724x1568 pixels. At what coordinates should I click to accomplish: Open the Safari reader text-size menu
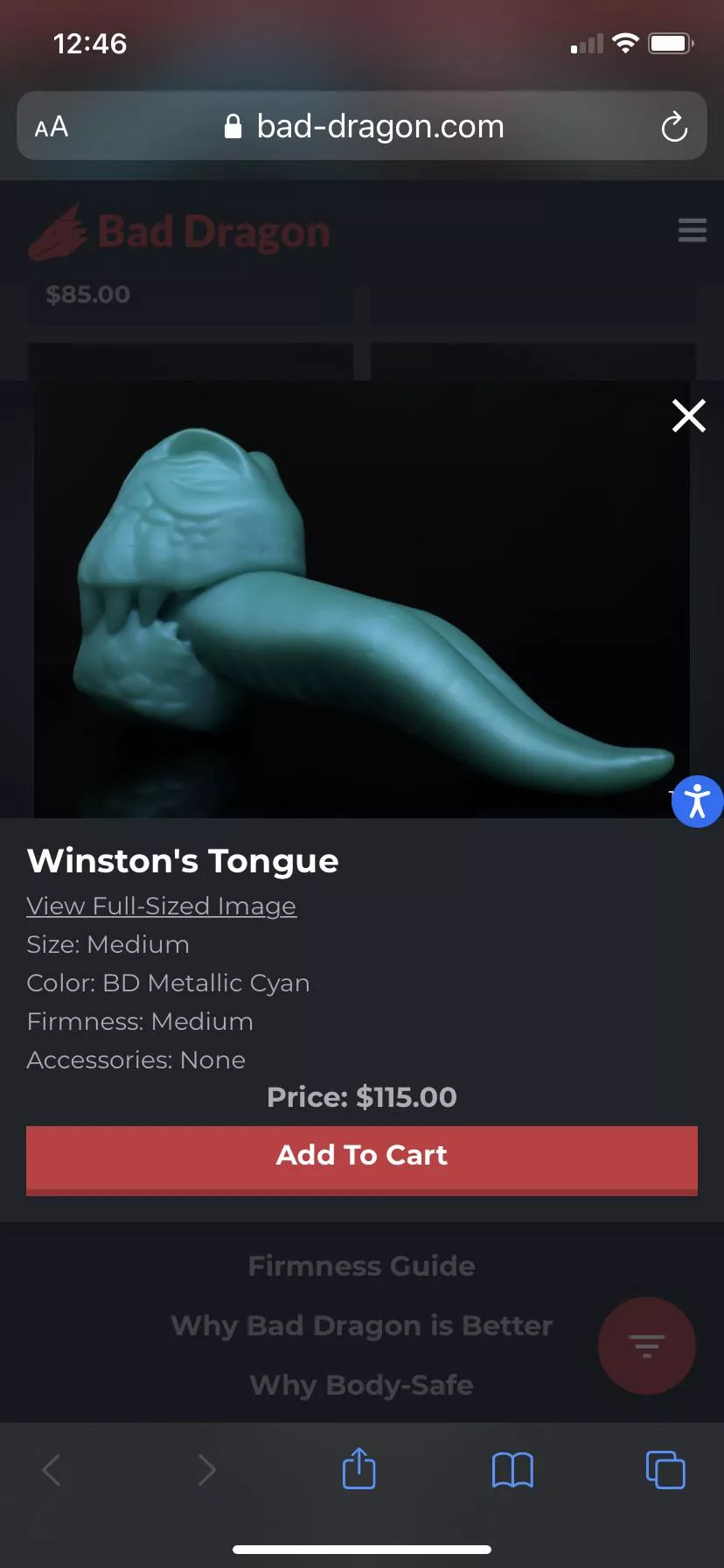[x=52, y=128]
